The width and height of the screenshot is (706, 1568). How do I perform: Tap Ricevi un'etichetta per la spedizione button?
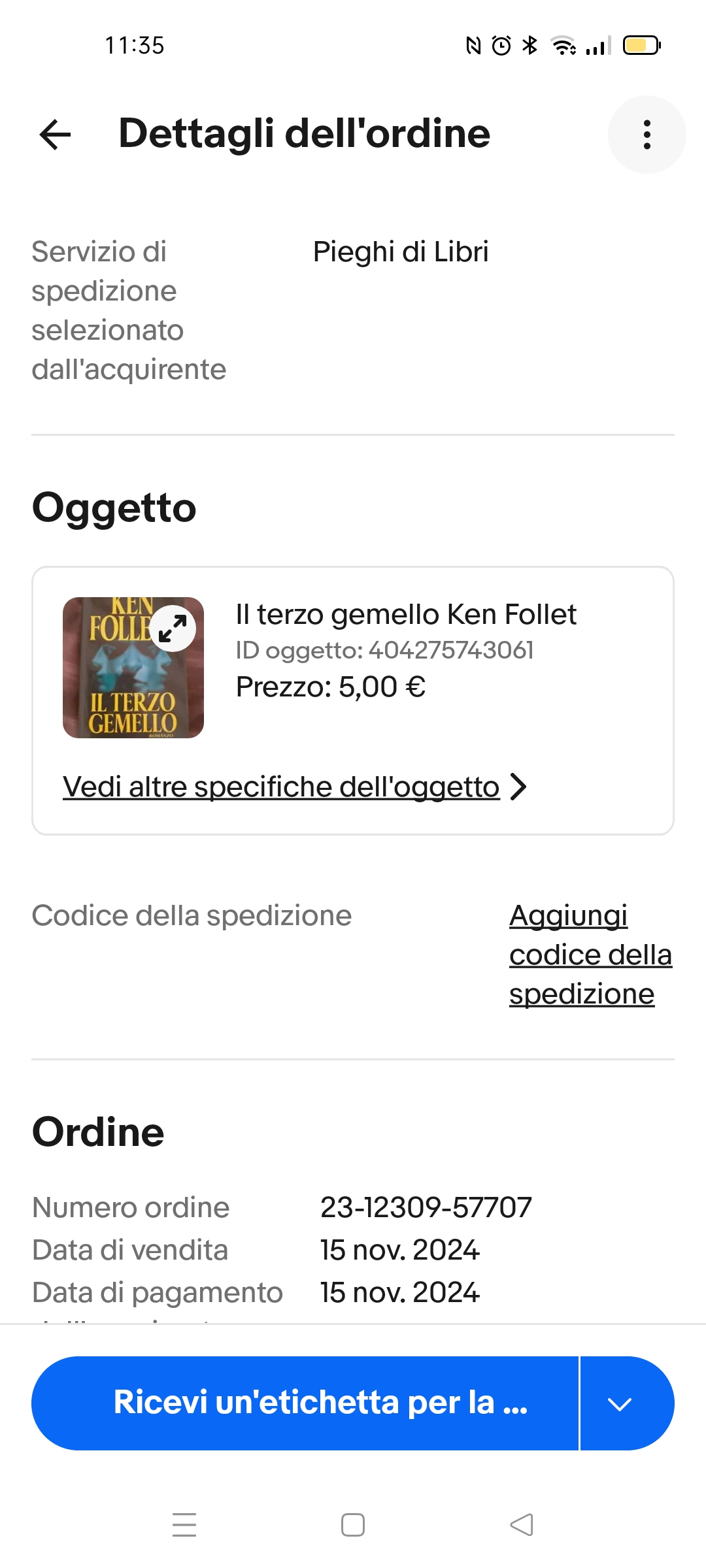(305, 1403)
